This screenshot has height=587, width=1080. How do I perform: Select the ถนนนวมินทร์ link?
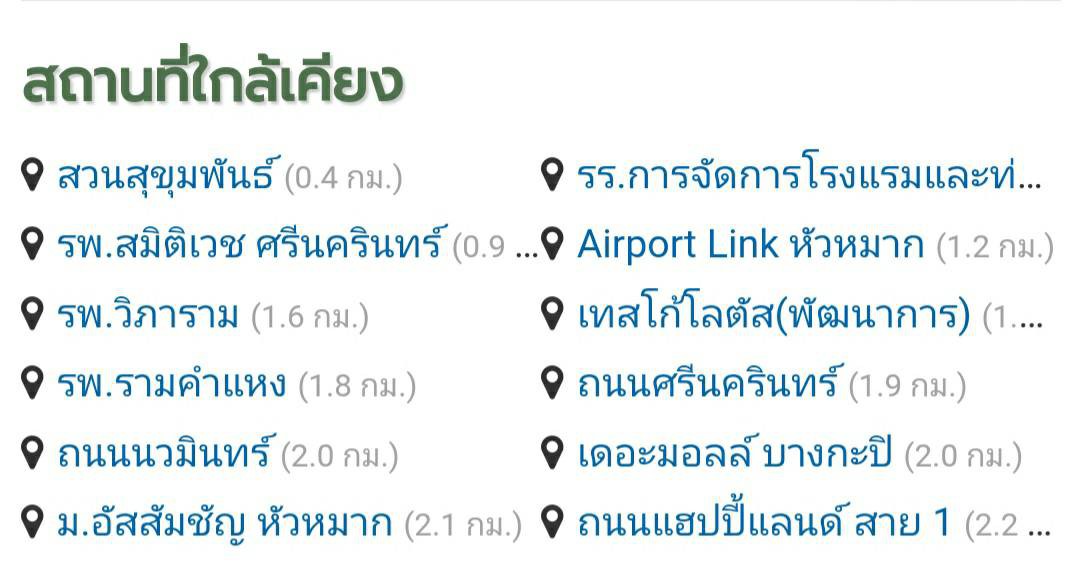pyautogui.click(x=163, y=454)
